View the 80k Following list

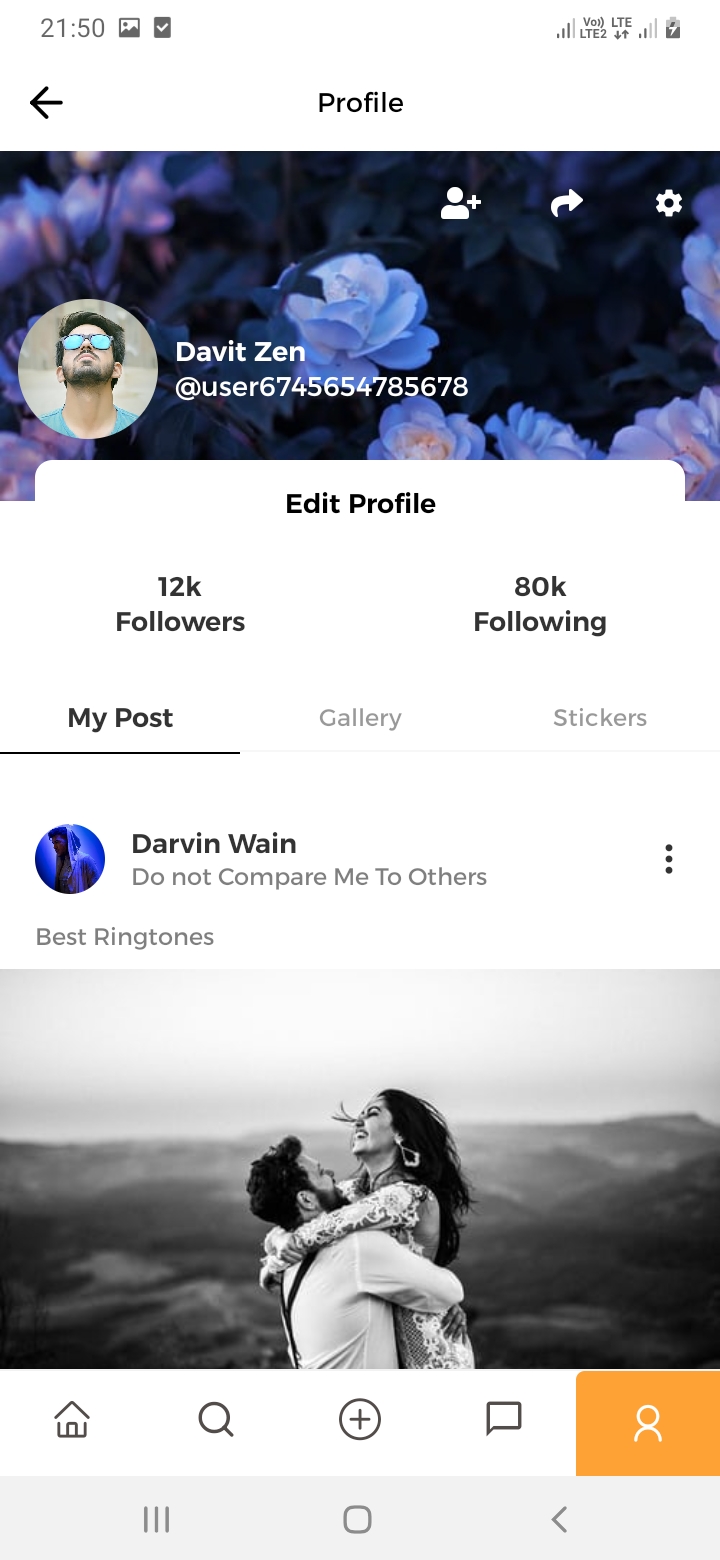pos(540,604)
